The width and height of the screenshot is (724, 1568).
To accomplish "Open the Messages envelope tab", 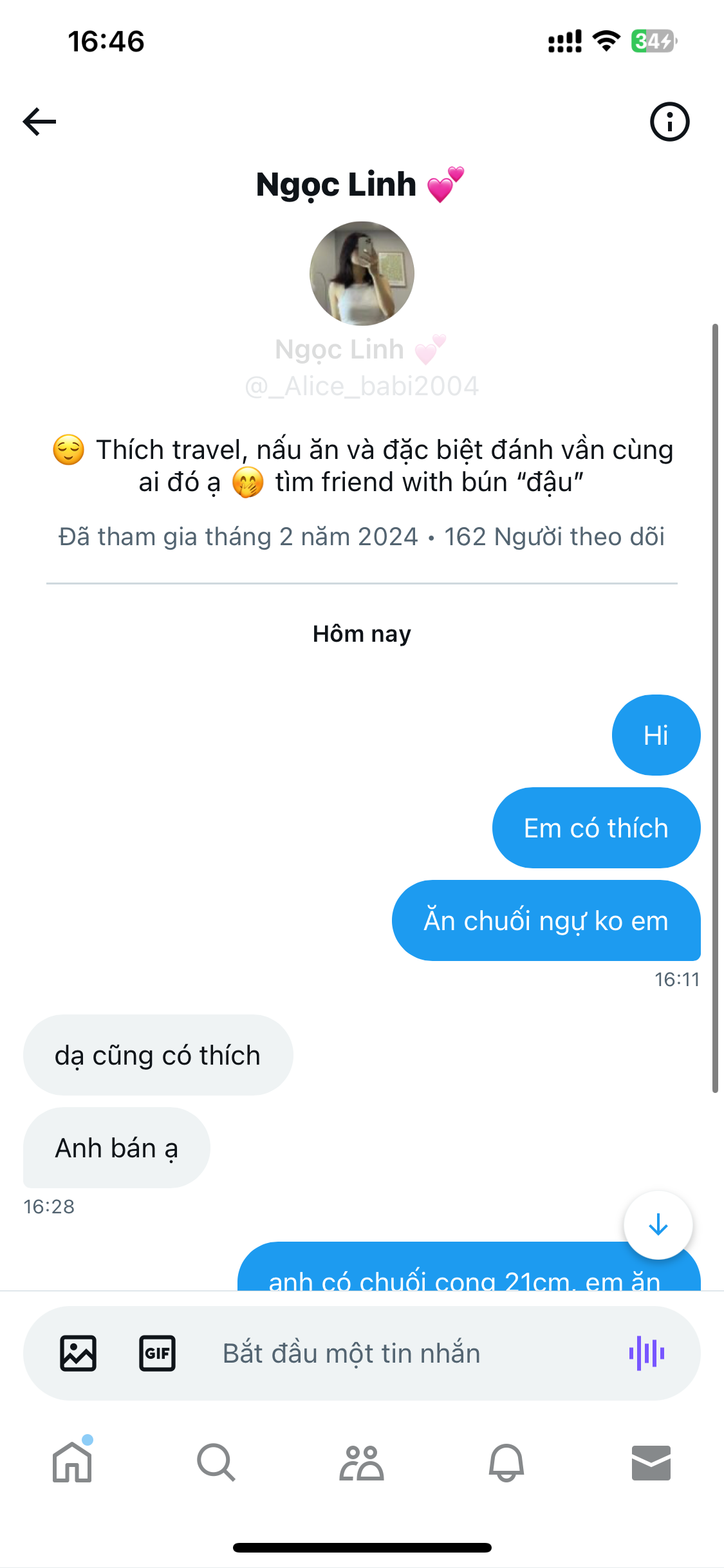I will click(651, 1462).
